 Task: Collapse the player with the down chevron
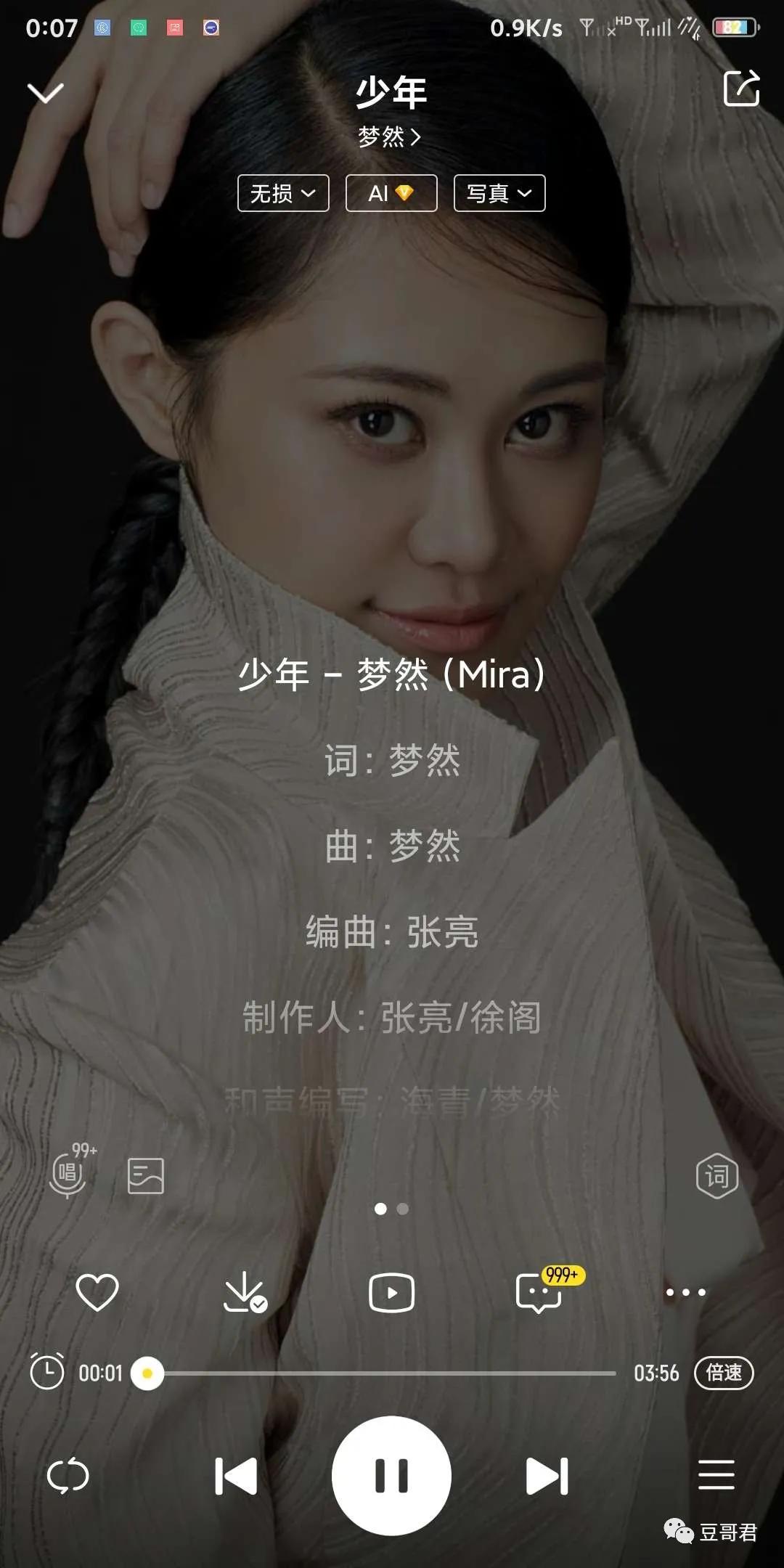click(45, 93)
